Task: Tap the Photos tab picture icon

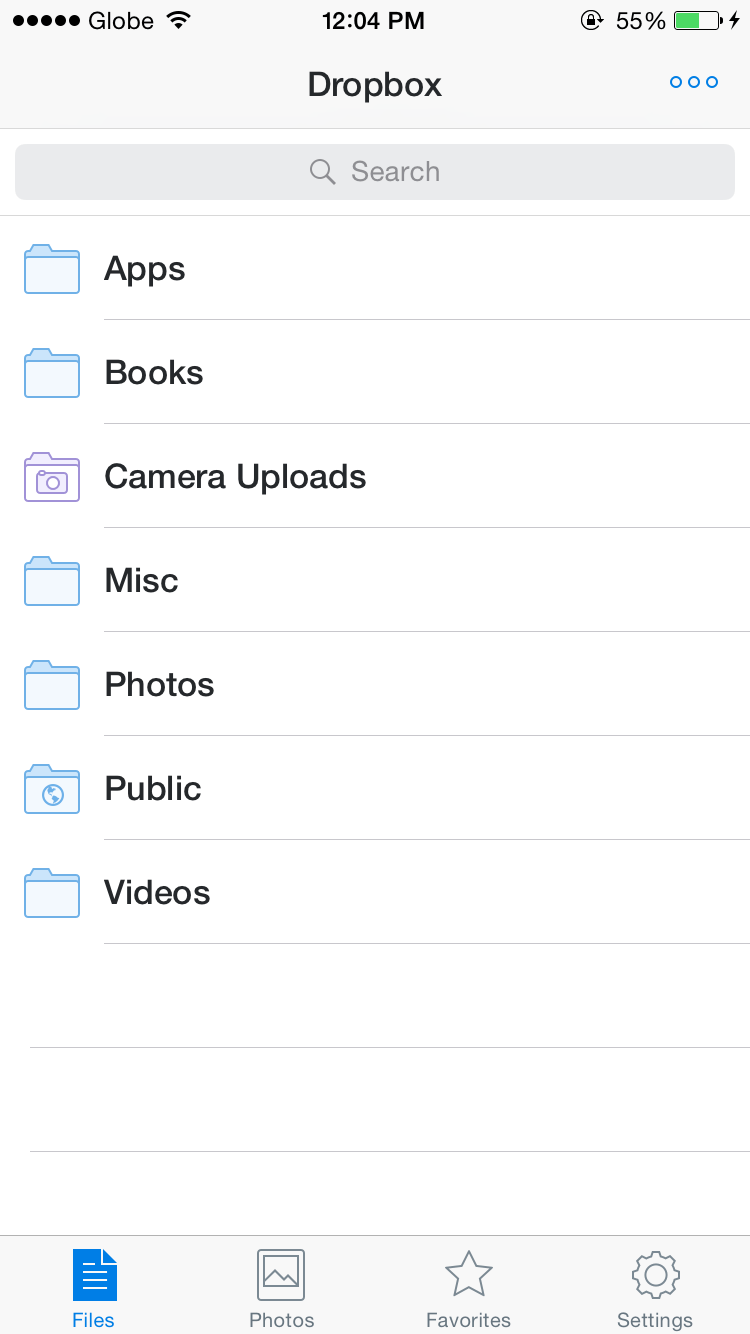Action: [x=280, y=1272]
